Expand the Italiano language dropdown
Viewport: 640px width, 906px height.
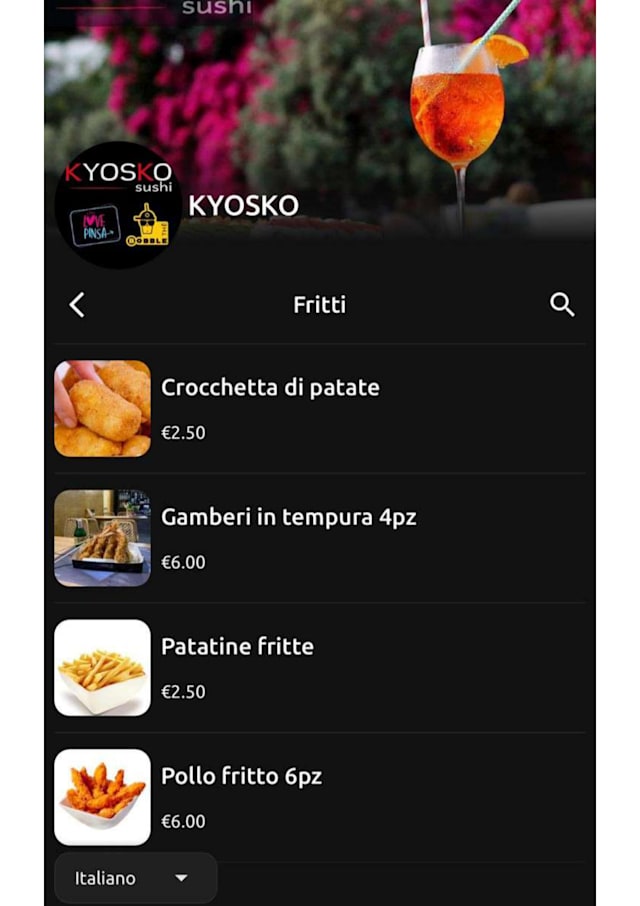[x=135, y=878]
